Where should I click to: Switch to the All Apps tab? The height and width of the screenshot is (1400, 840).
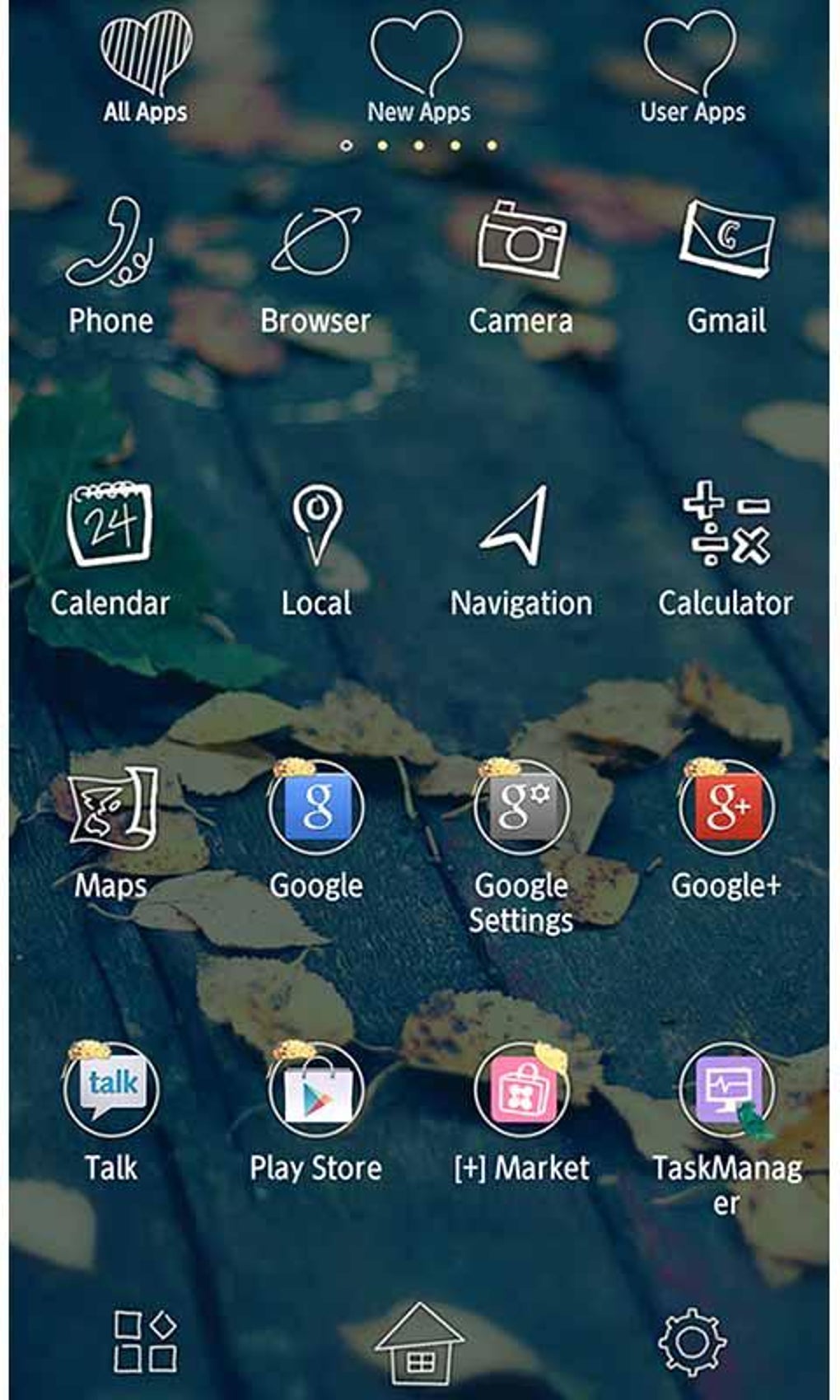(x=145, y=68)
